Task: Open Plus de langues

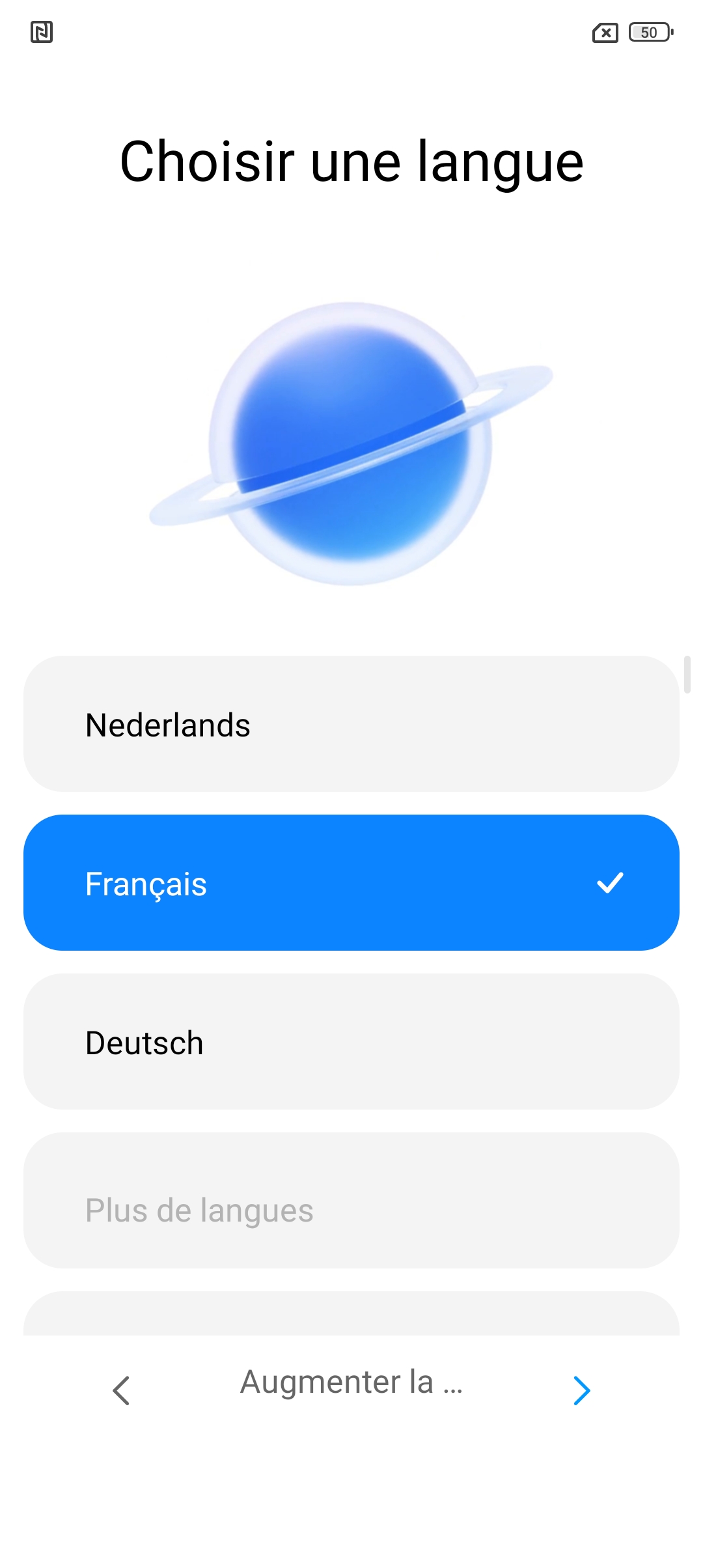Action: (351, 1210)
